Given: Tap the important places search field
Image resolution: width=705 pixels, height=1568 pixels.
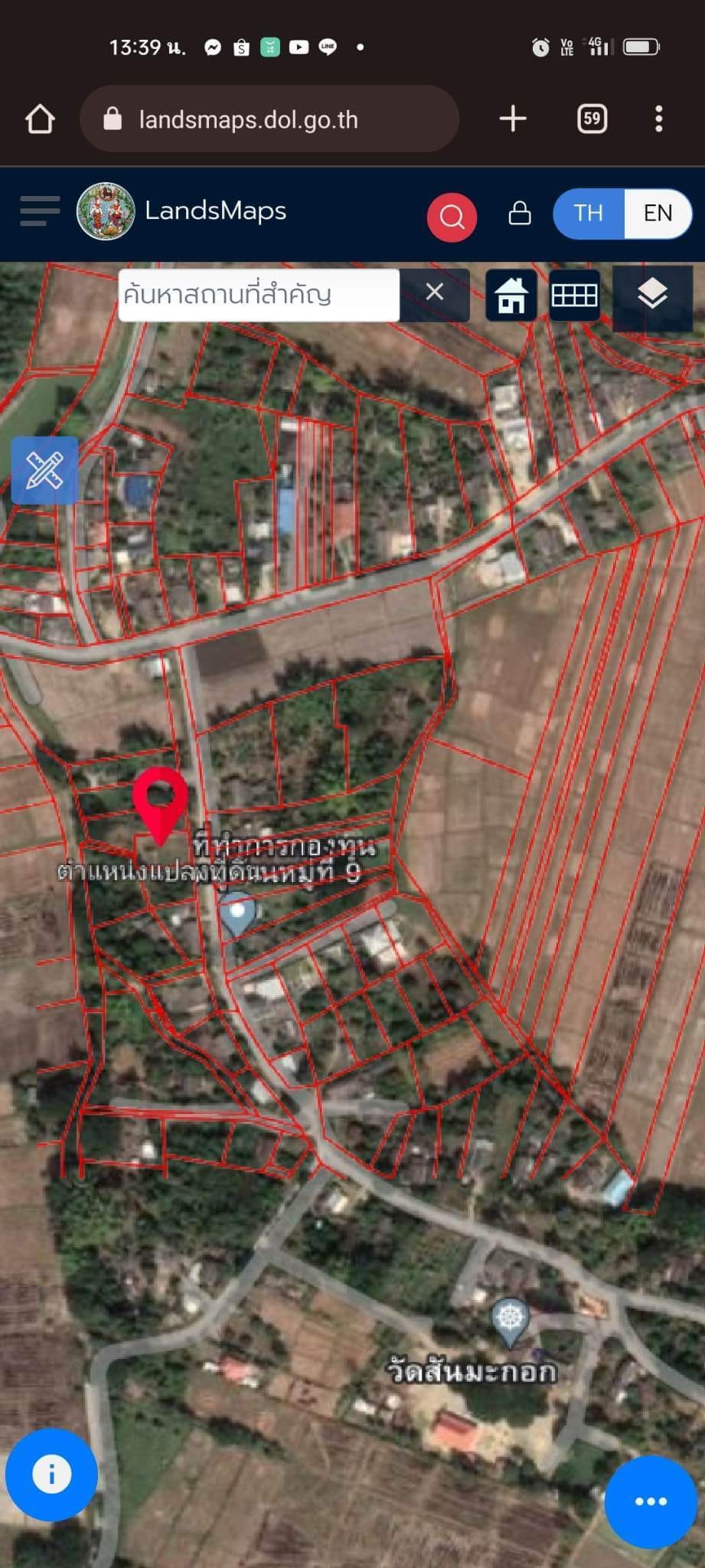Looking at the screenshot, I should [x=259, y=295].
